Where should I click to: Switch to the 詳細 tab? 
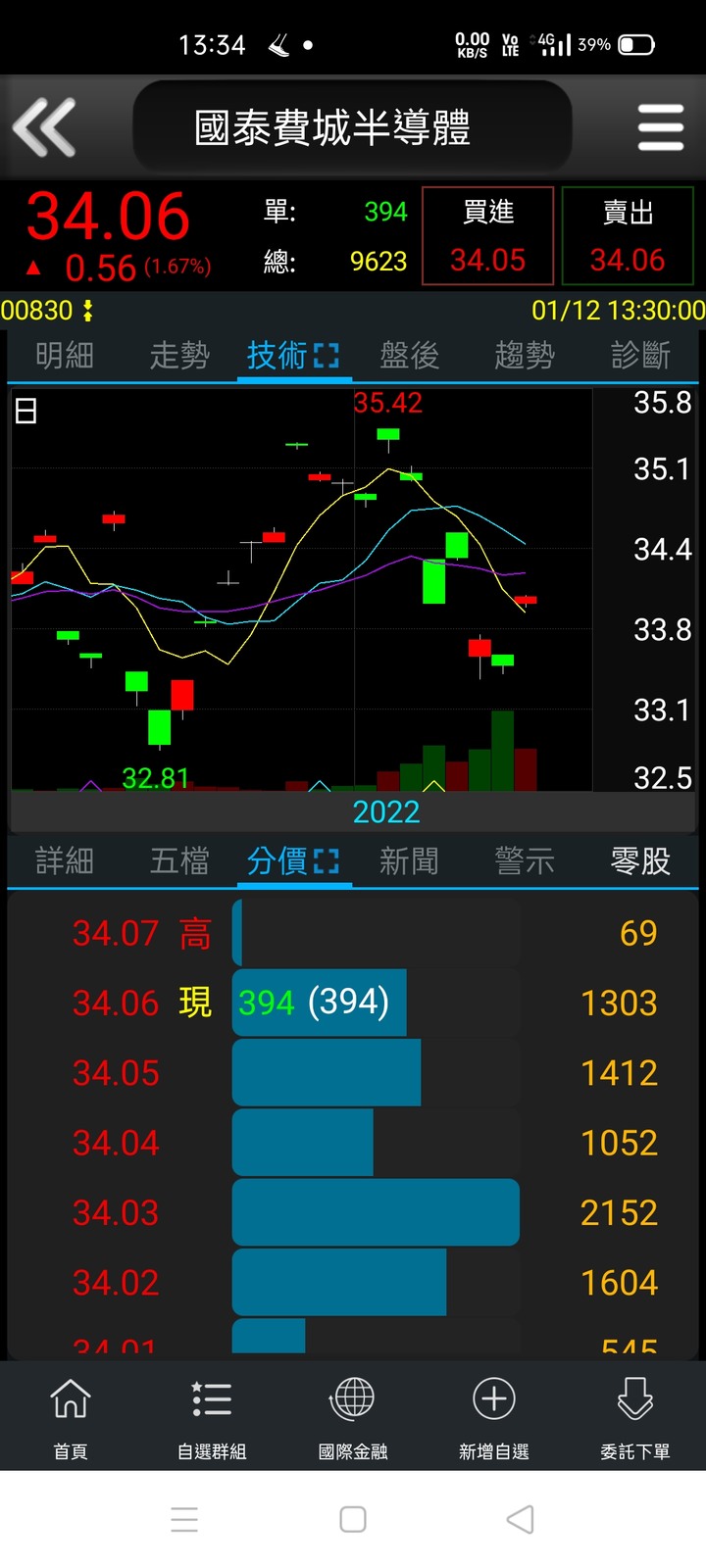pos(65,861)
